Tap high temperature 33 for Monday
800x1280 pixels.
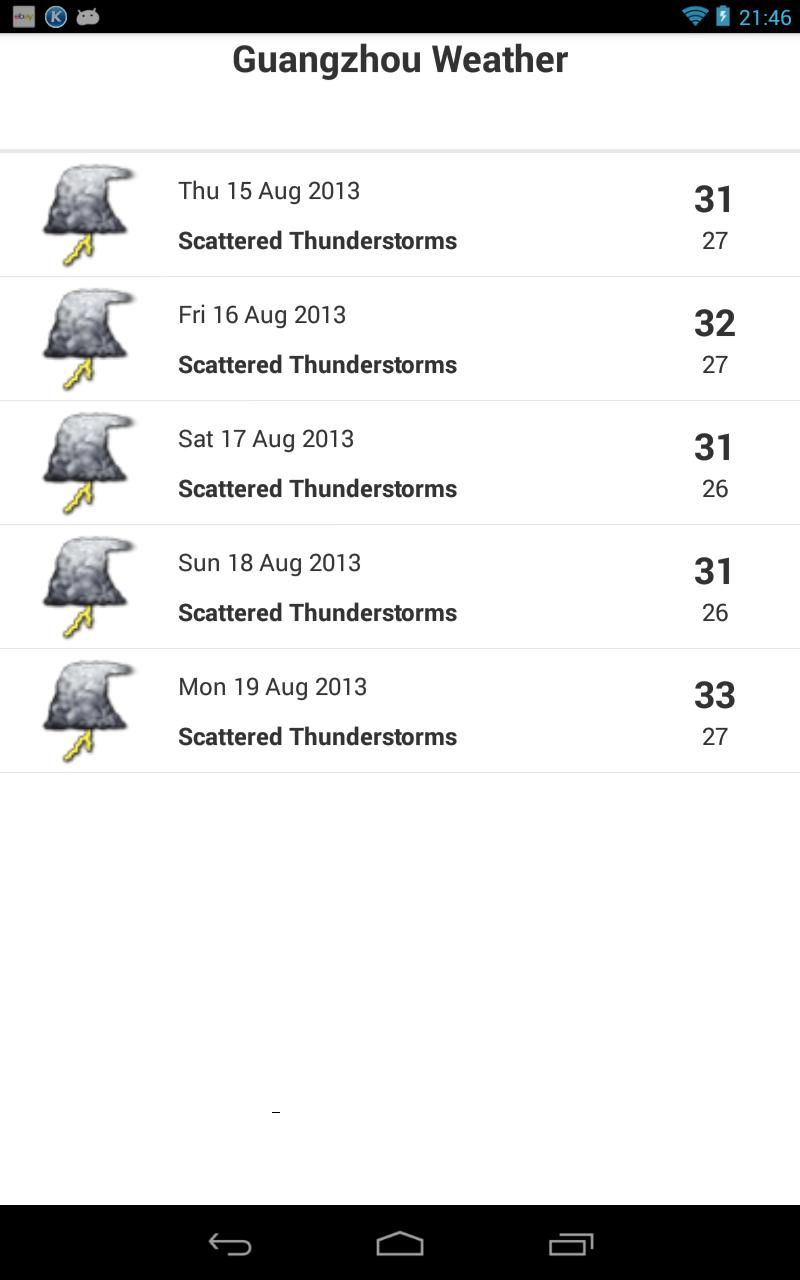click(x=716, y=694)
